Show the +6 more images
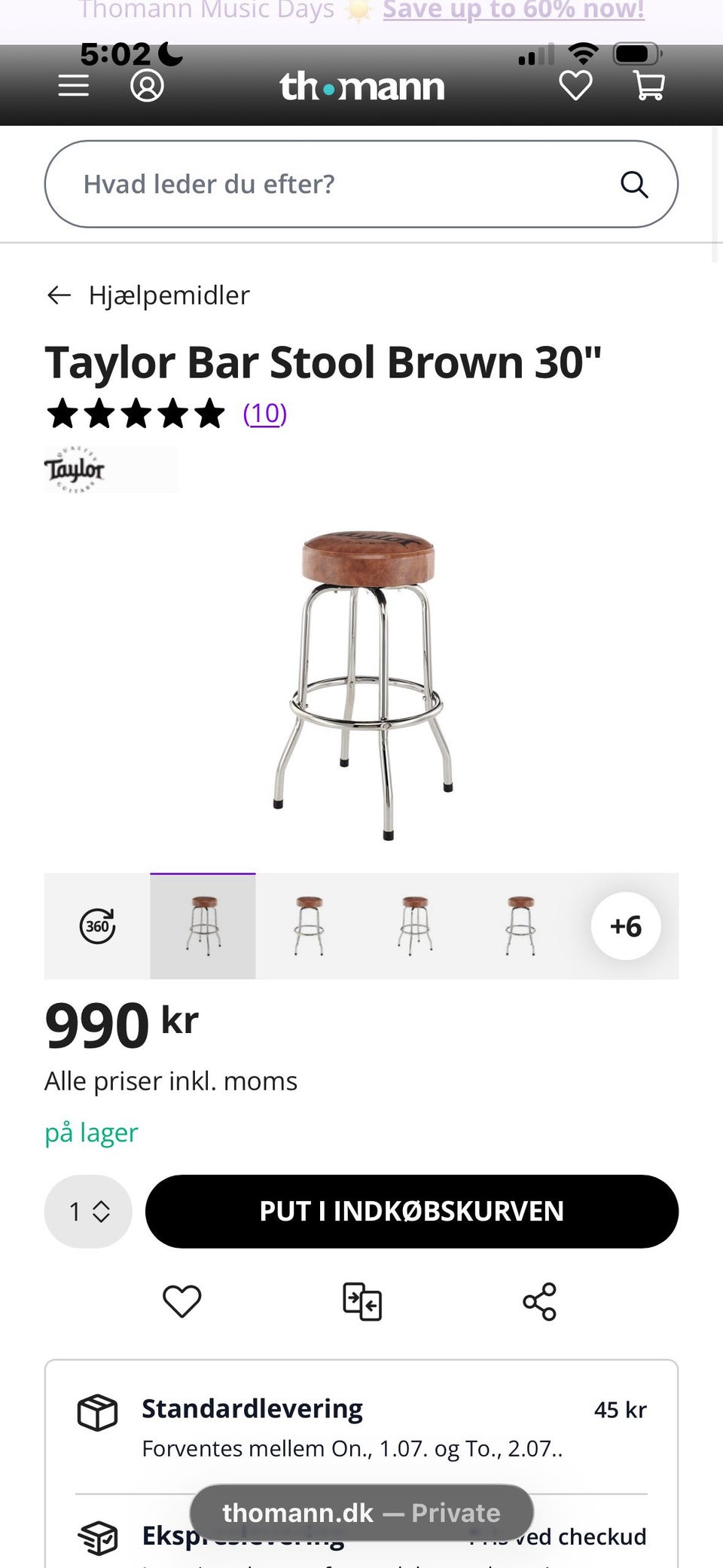The width and height of the screenshot is (723, 1568). [626, 926]
